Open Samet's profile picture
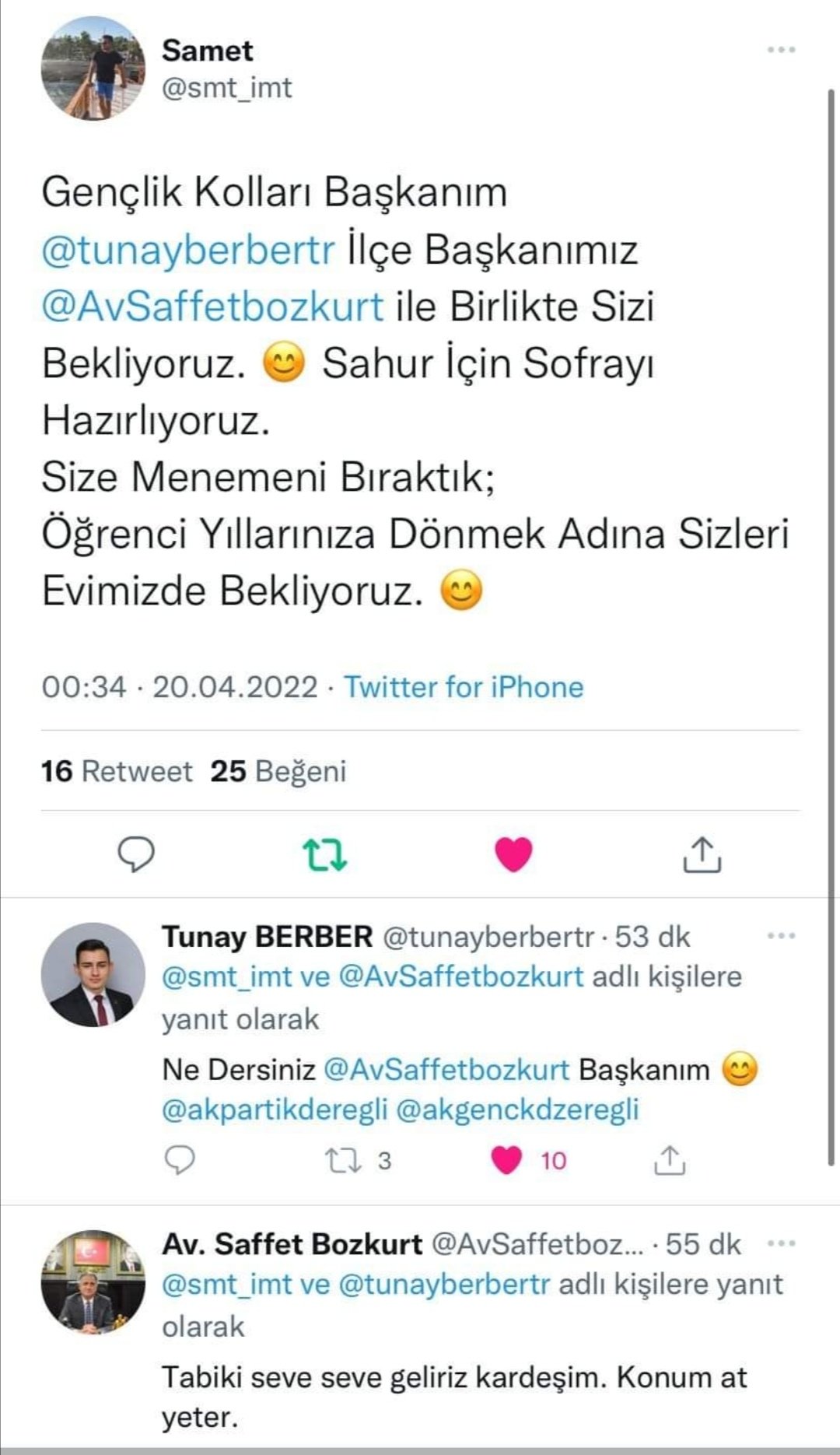The height and width of the screenshot is (1455, 840). click(93, 68)
